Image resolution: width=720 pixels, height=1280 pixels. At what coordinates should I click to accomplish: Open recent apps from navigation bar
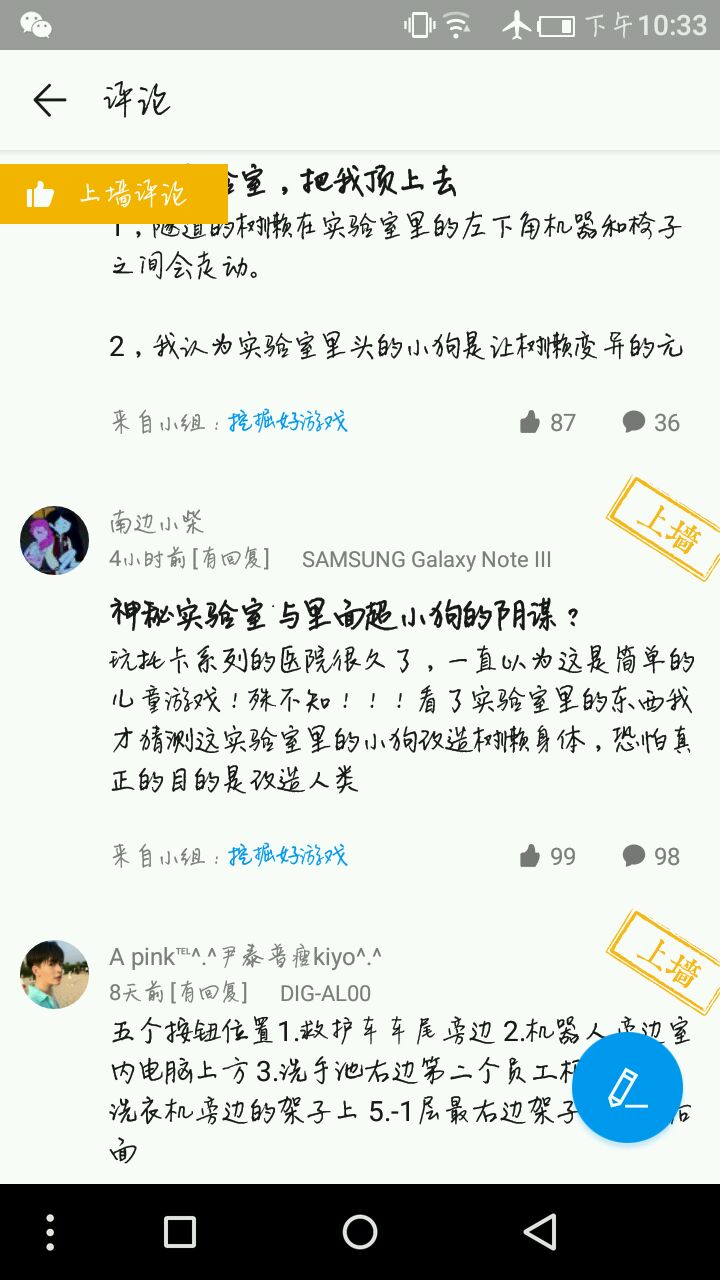click(180, 1232)
